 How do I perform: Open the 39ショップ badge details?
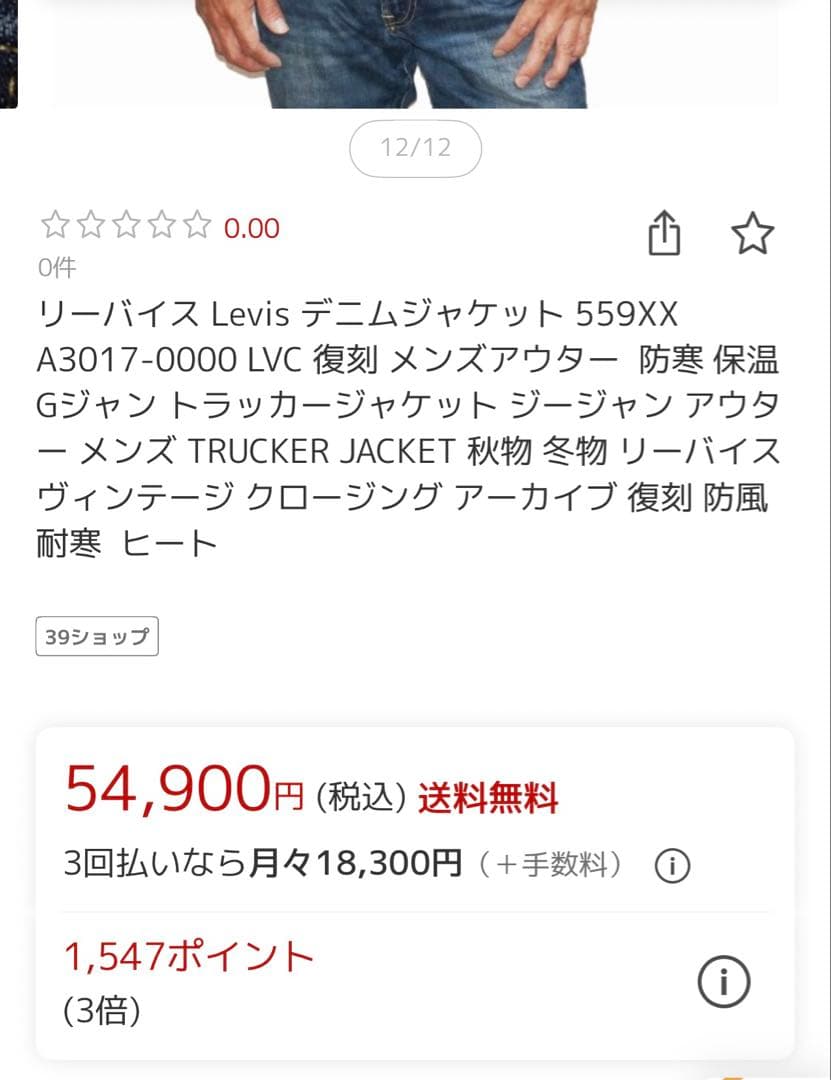97,635
